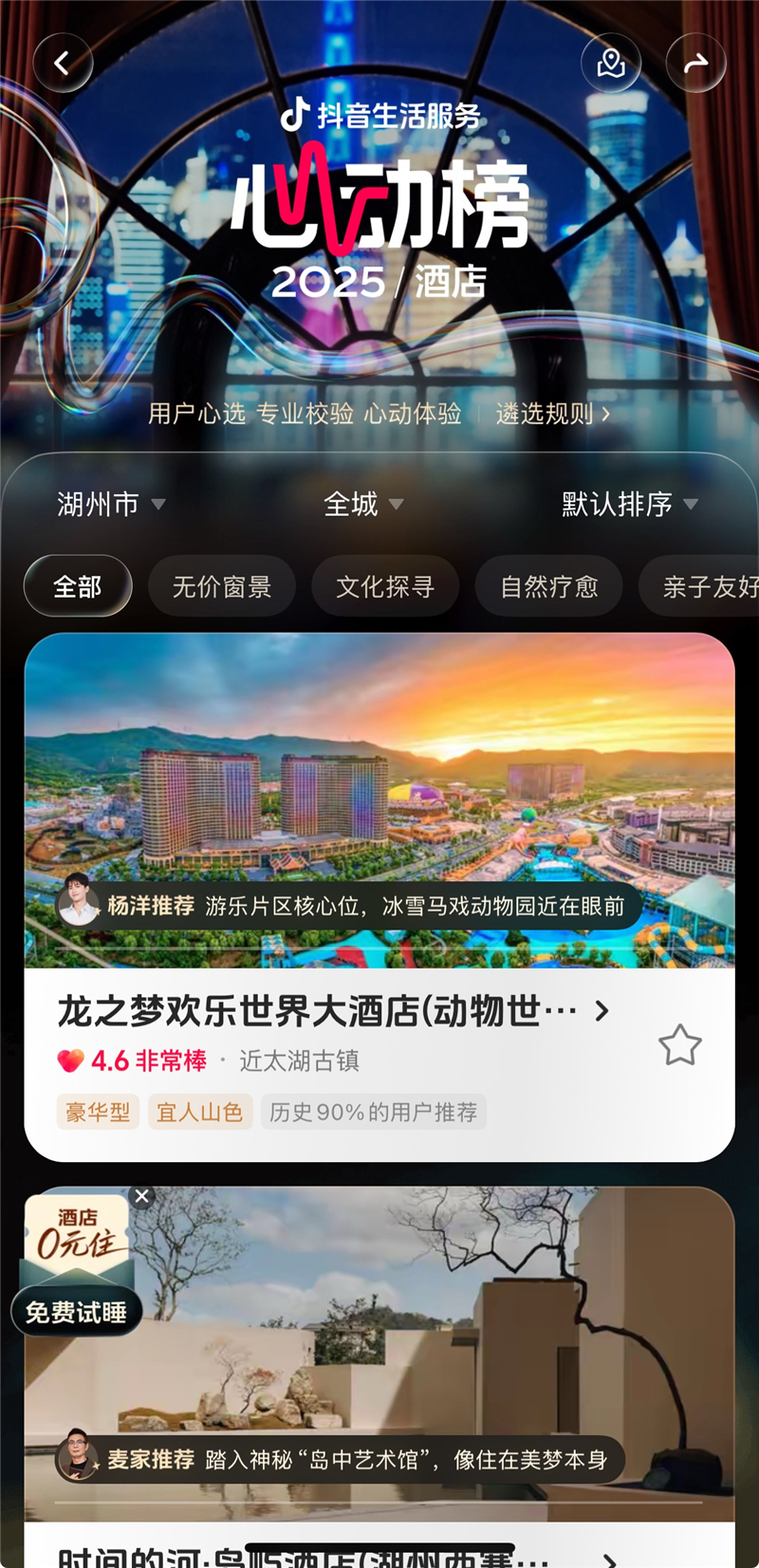
Task: Filter by 文化探寻
Action: tap(385, 586)
